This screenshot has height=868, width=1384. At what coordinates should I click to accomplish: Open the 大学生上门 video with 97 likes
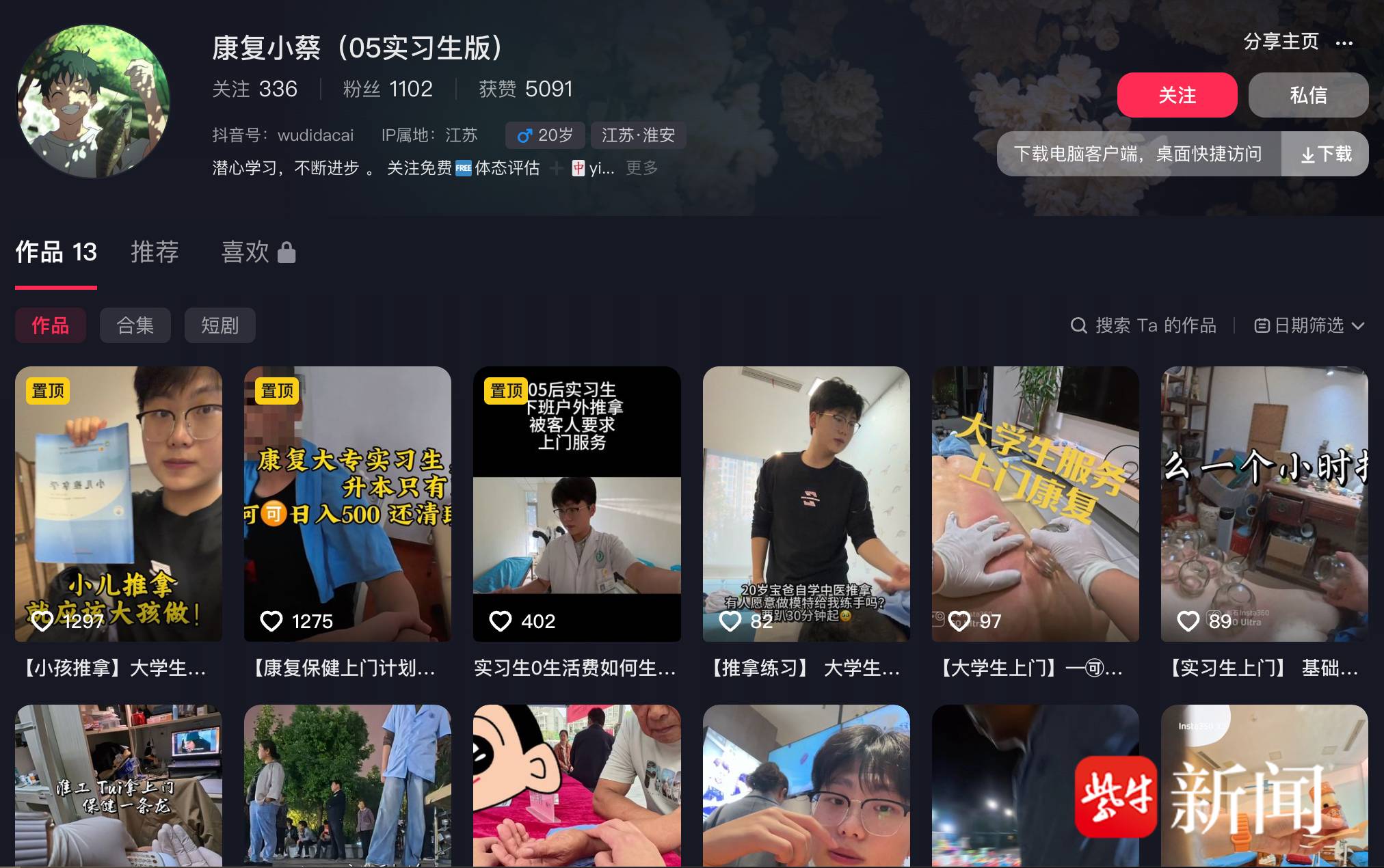1035,504
